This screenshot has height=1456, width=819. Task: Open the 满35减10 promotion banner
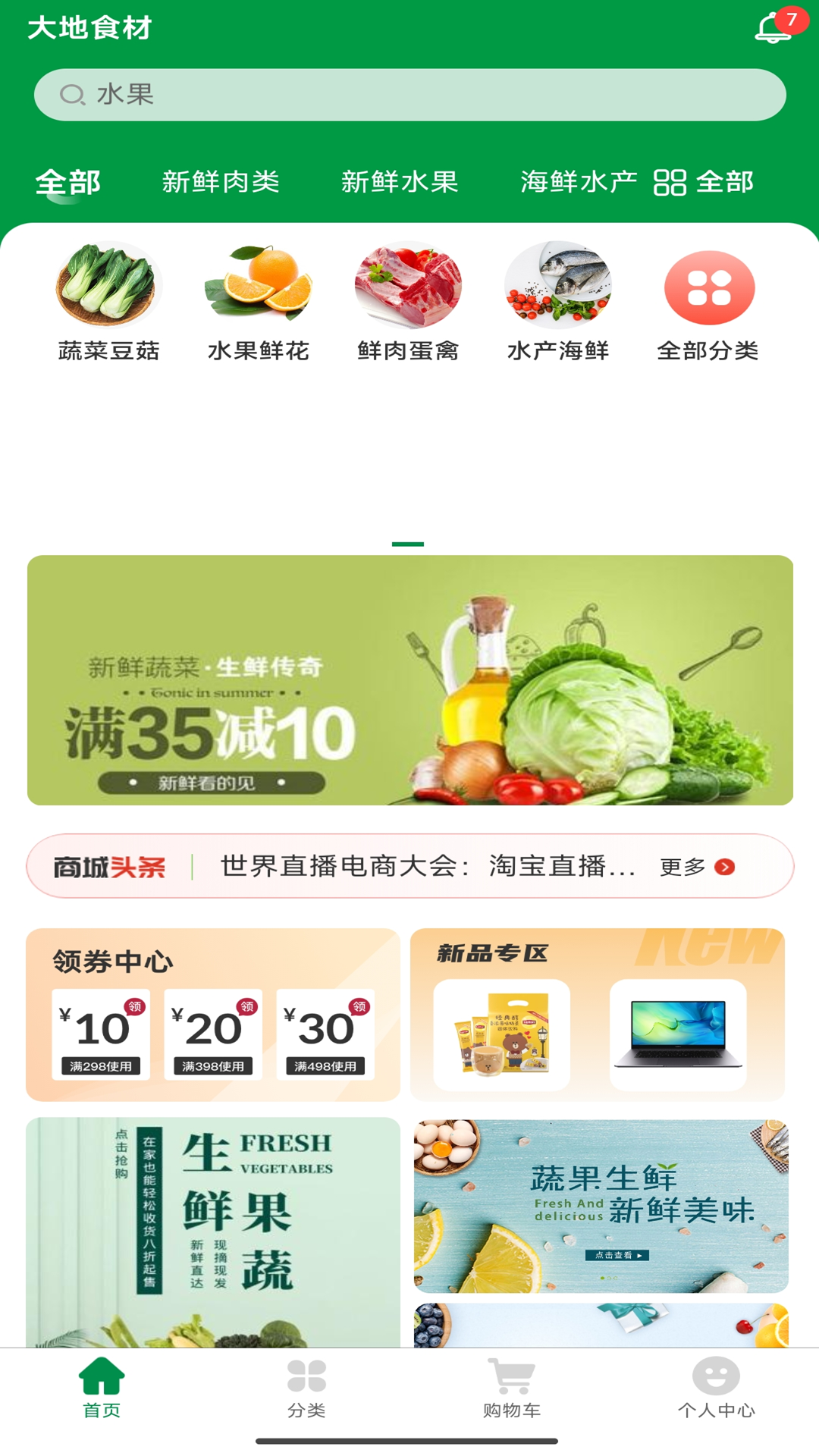point(409,680)
